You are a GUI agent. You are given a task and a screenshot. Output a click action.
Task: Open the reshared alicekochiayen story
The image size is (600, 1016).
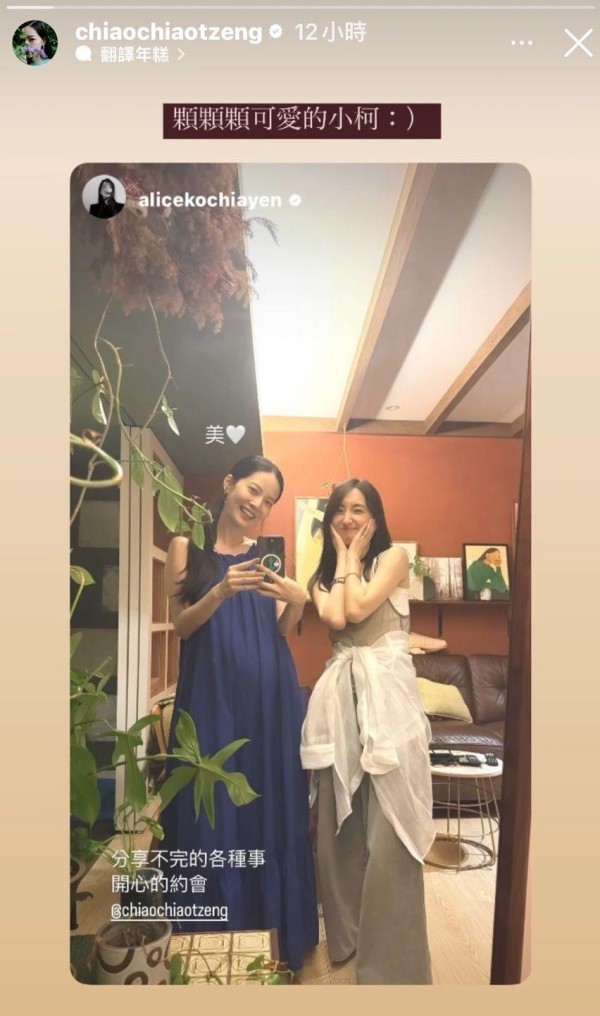[x=301, y=573]
